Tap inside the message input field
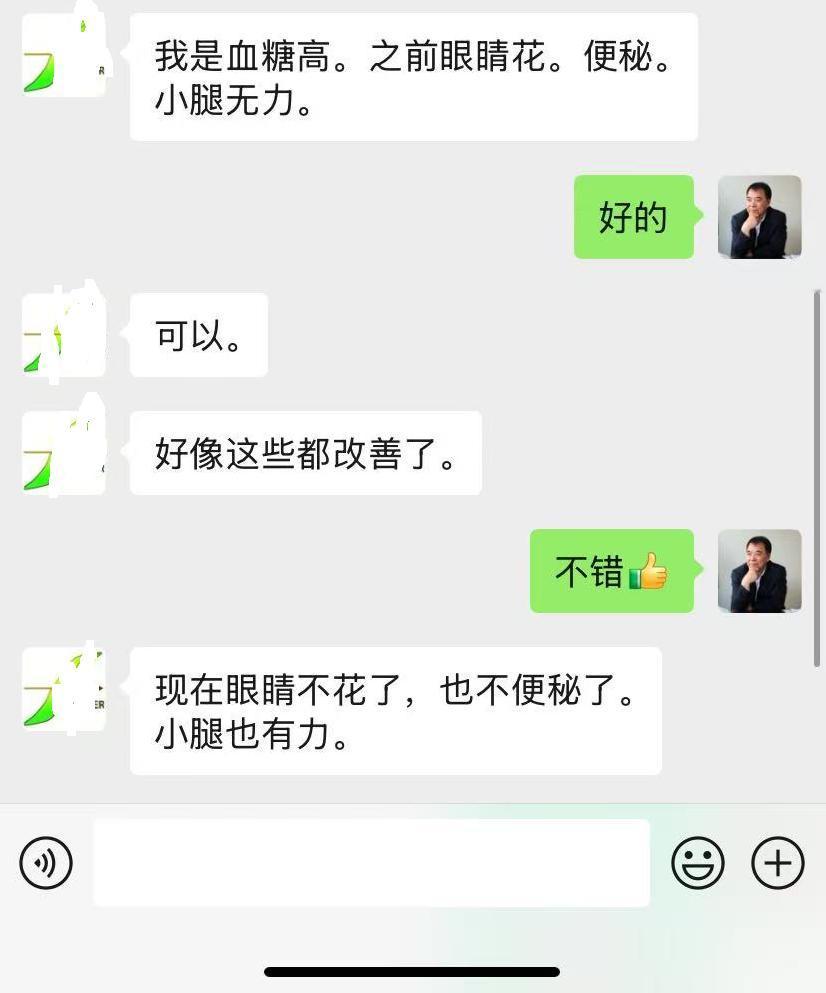The height and width of the screenshot is (993, 826). click(x=372, y=862)
